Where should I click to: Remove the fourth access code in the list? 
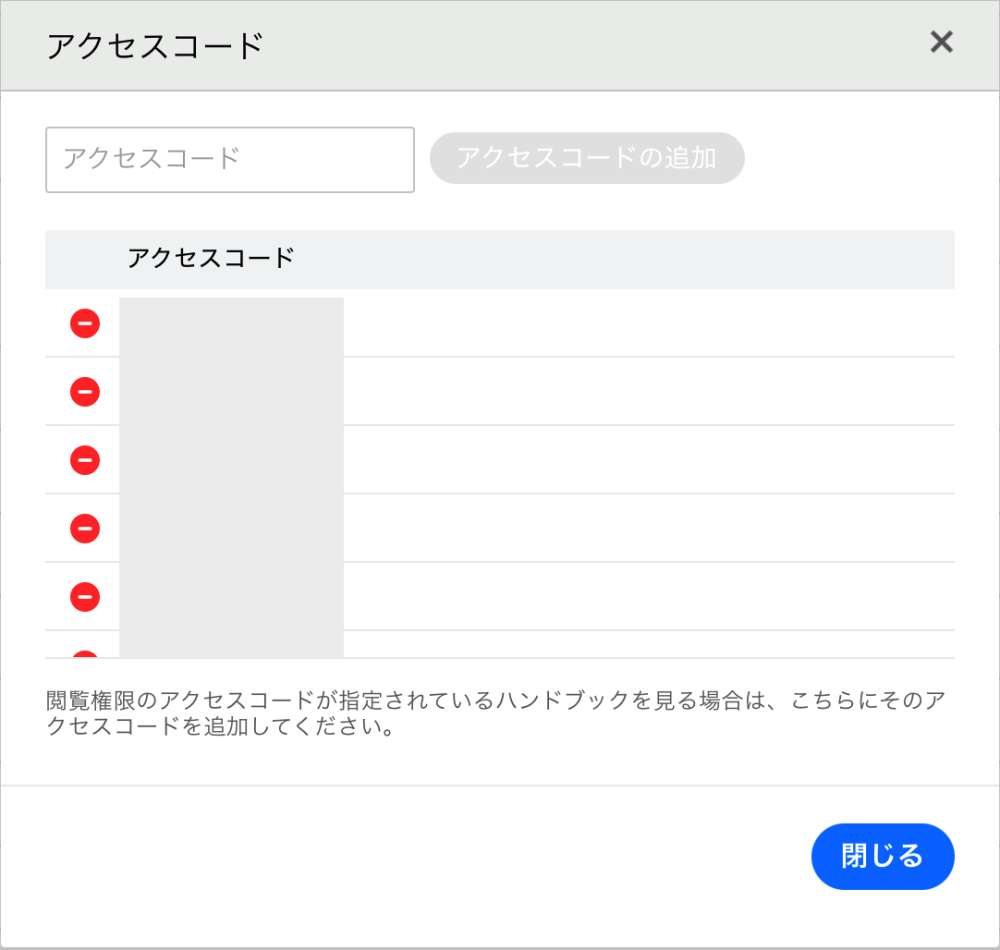[x=85, y=528]
